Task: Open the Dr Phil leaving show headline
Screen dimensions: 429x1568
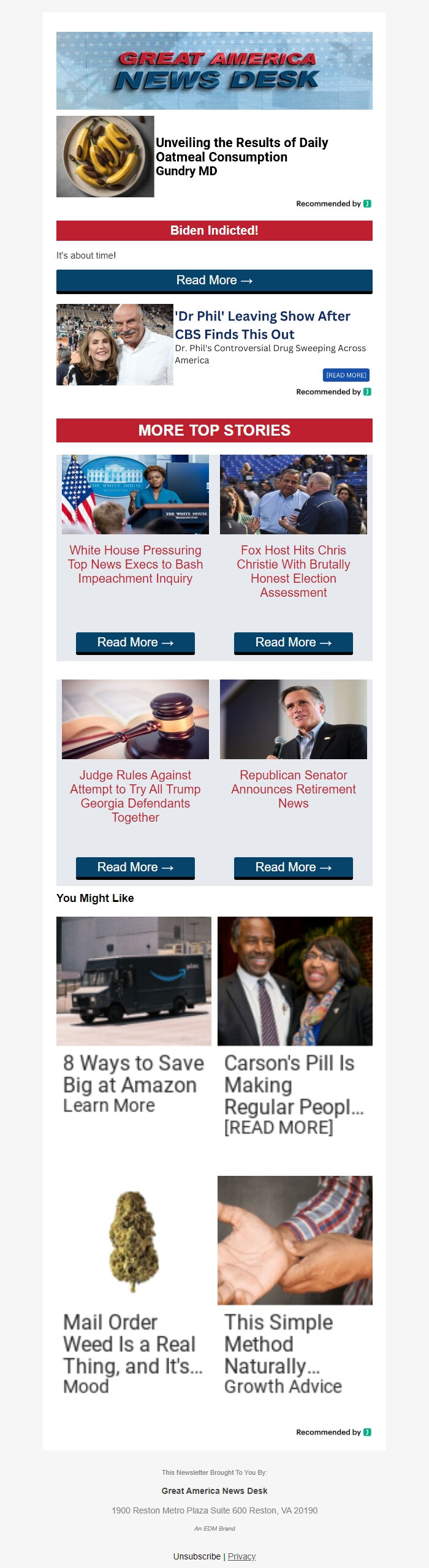Action: pyautogui.click(x=262, y=325)
